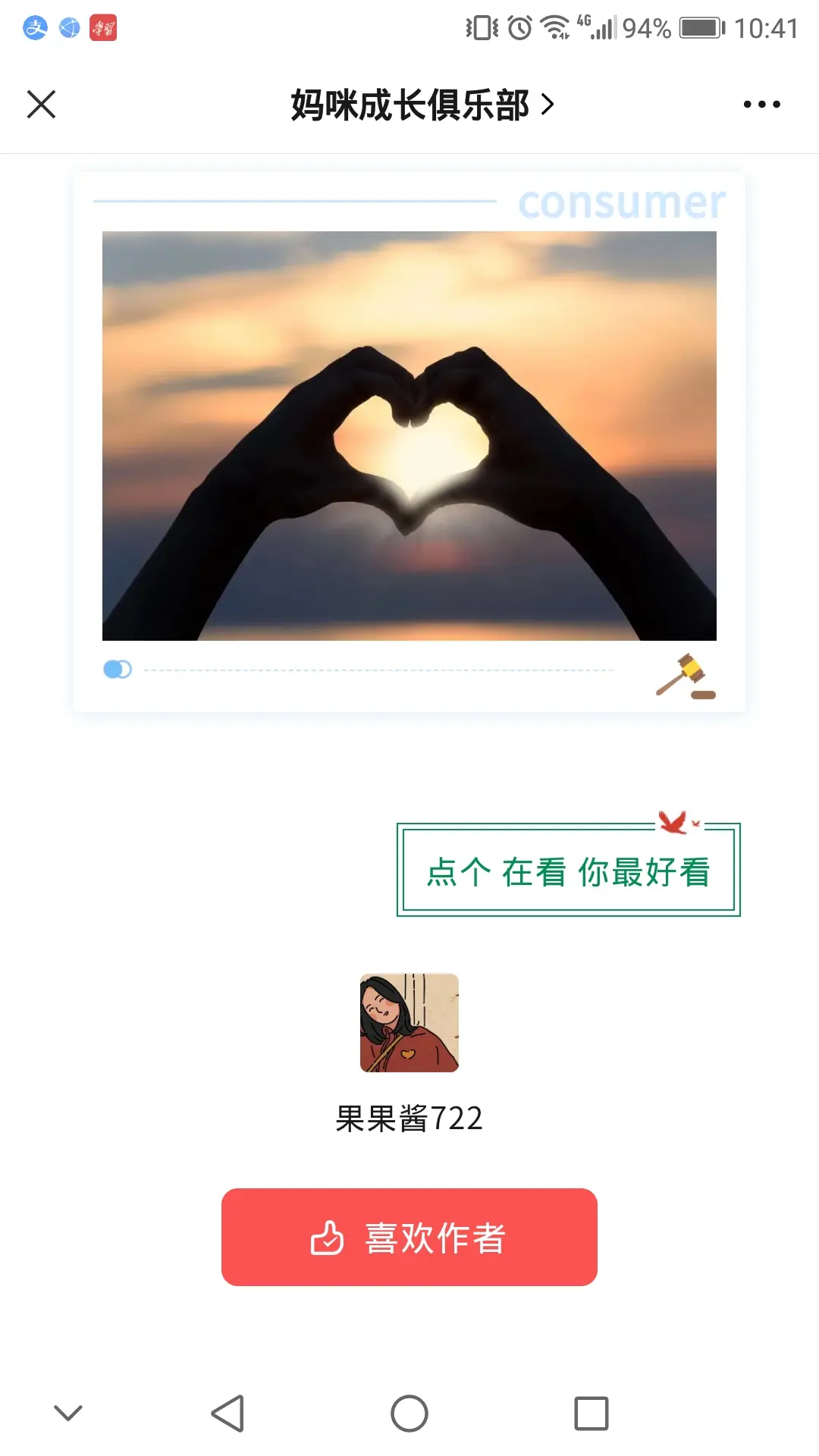The image size is (819, 1456).
Task: Hide the navigation bar with the down chevron
Action: click(x=68, y=1414)
